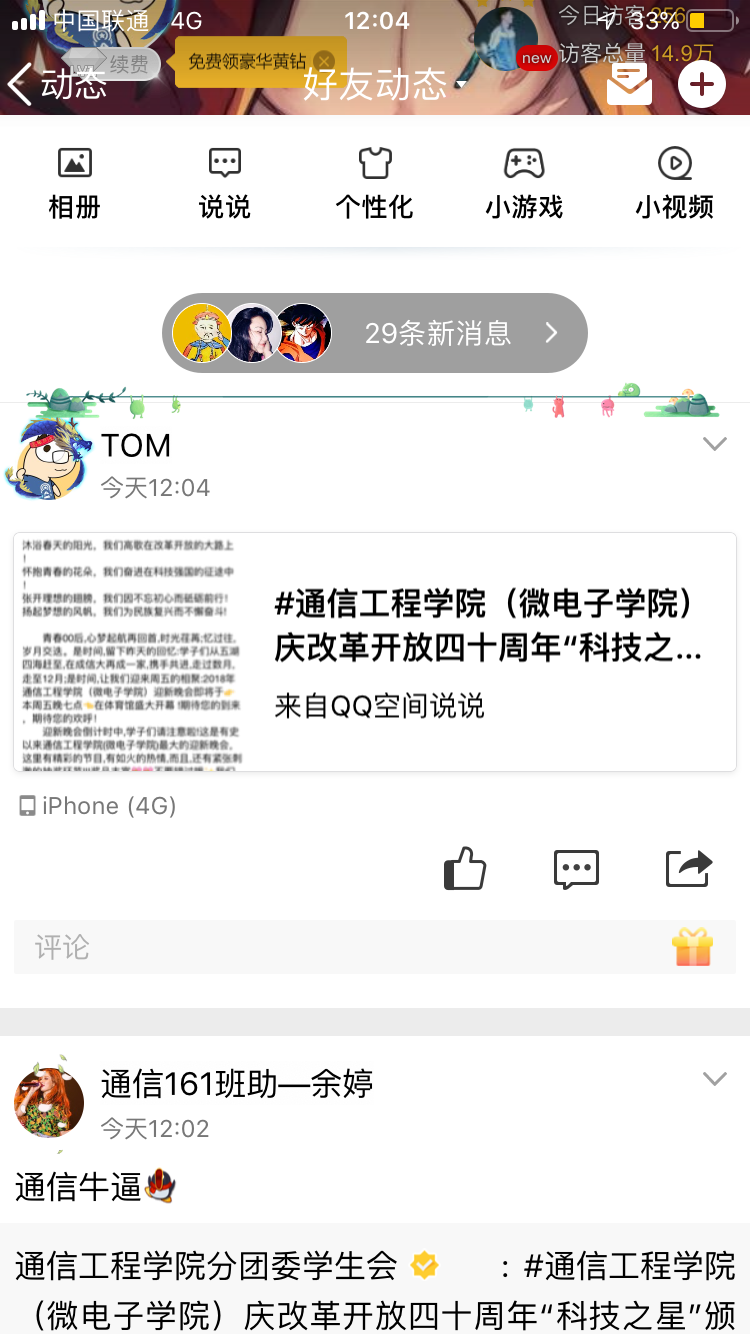Expand options for 通信161班助—余婷's post
Viewport: 750px width, 1334px height.
(714, 1078)
